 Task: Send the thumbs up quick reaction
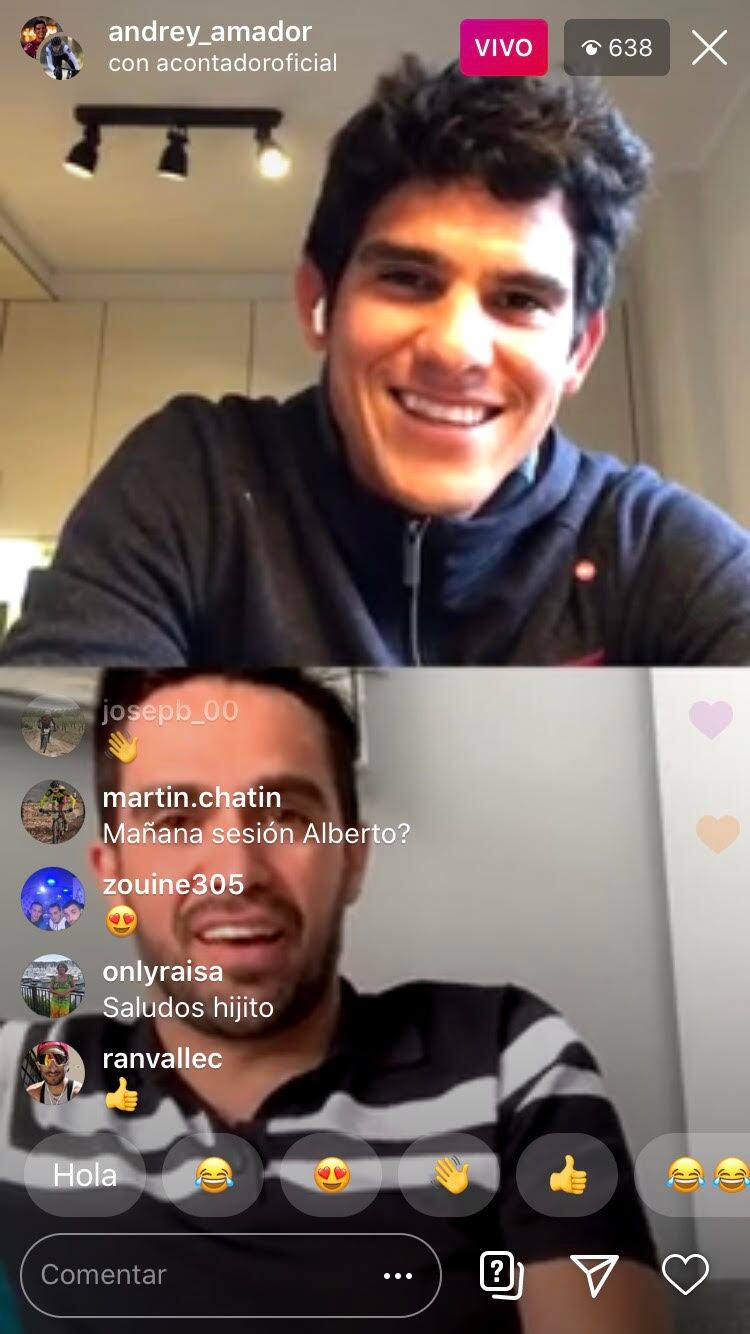pos(567,1175)
